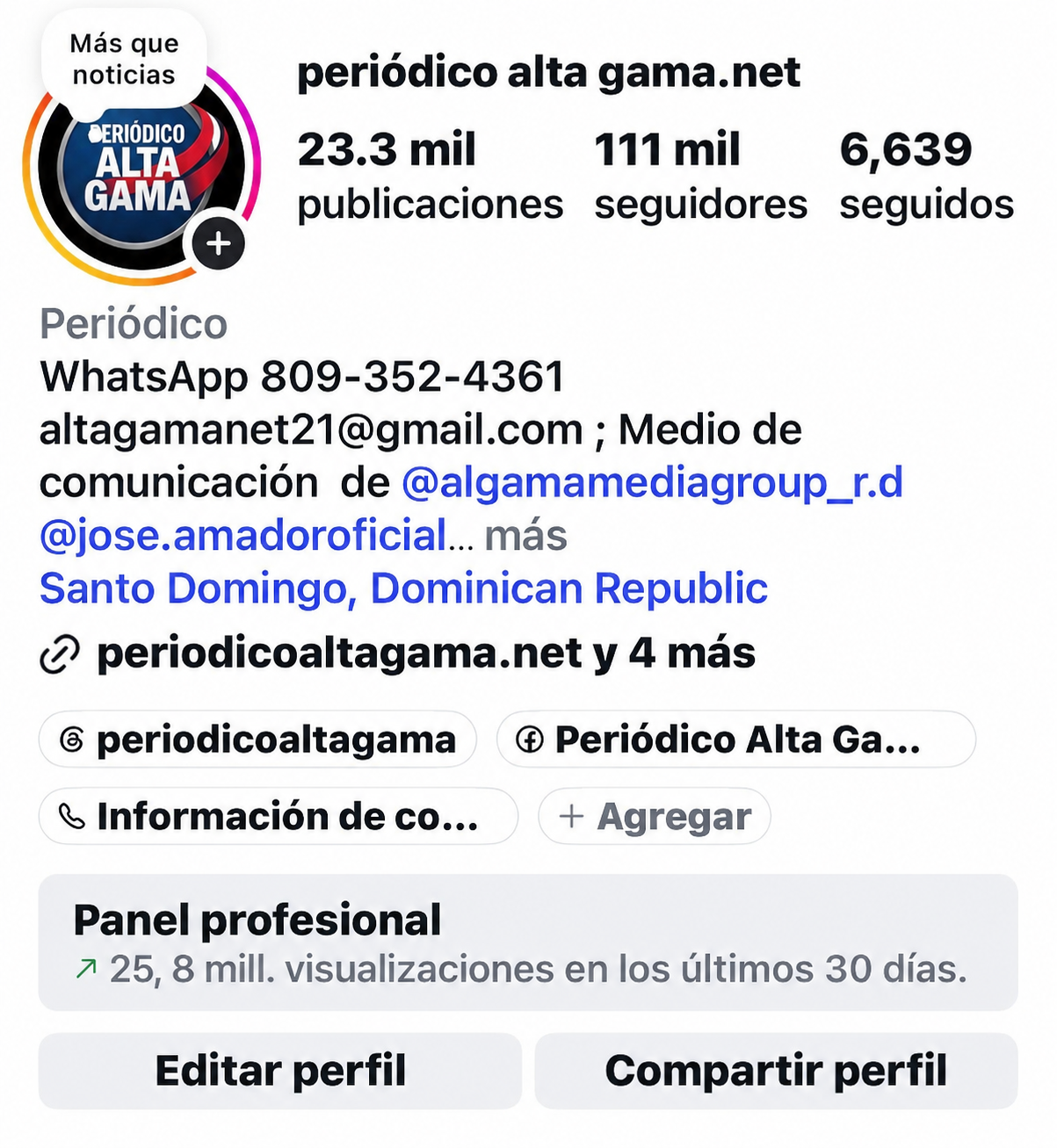Open the @jose.amadoroficial mention

pos(243,536)
